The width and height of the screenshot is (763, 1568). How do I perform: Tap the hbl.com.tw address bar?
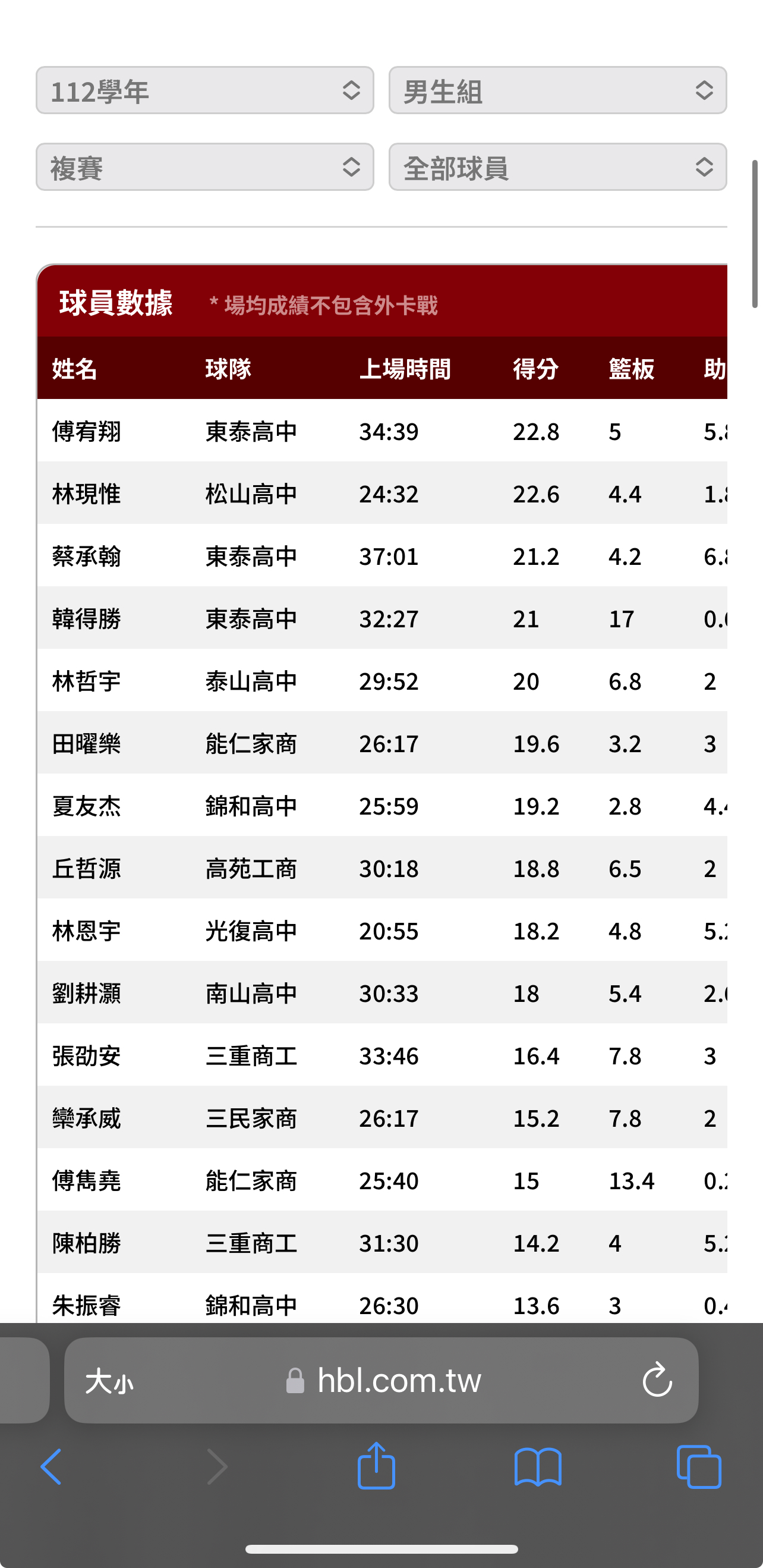click(381, 1380)
